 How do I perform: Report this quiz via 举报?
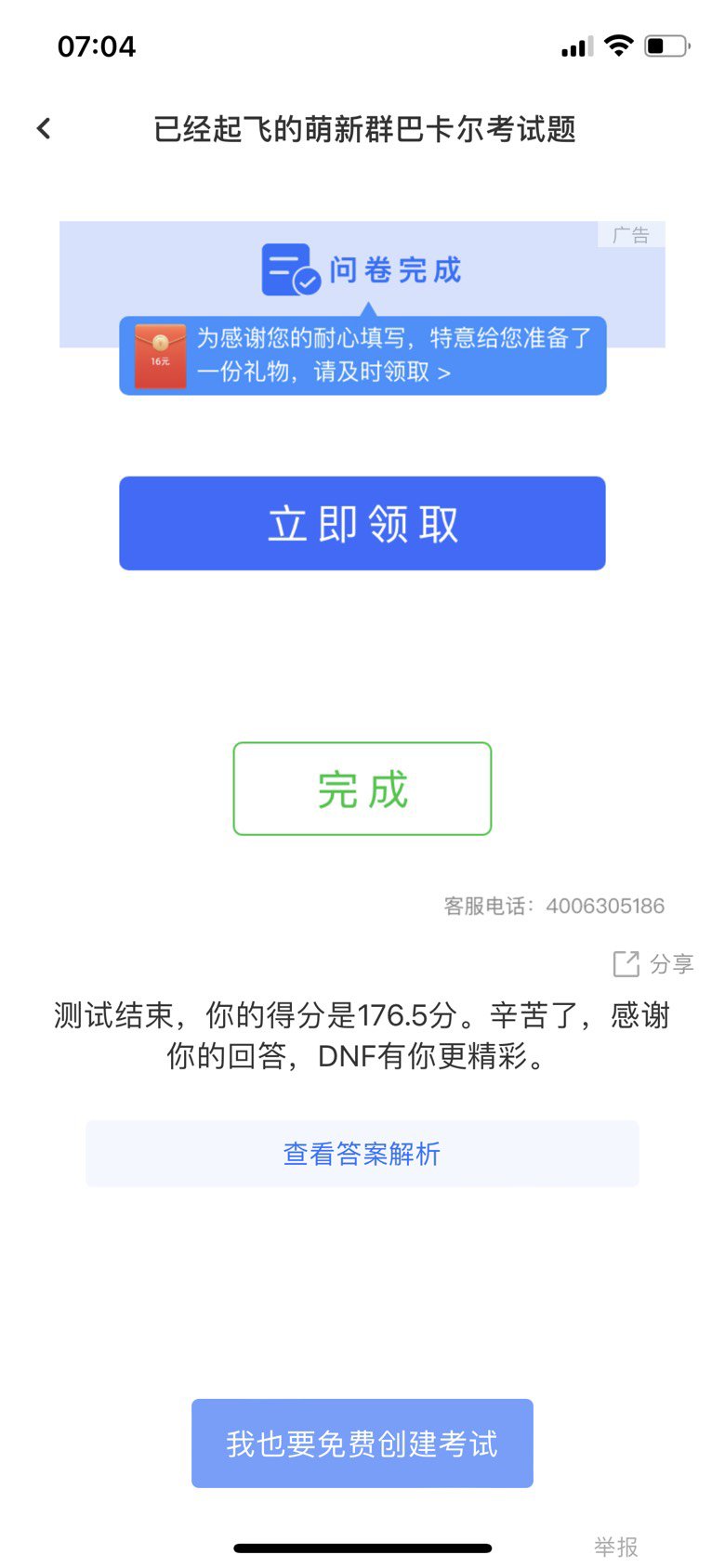coord(616,1547)
